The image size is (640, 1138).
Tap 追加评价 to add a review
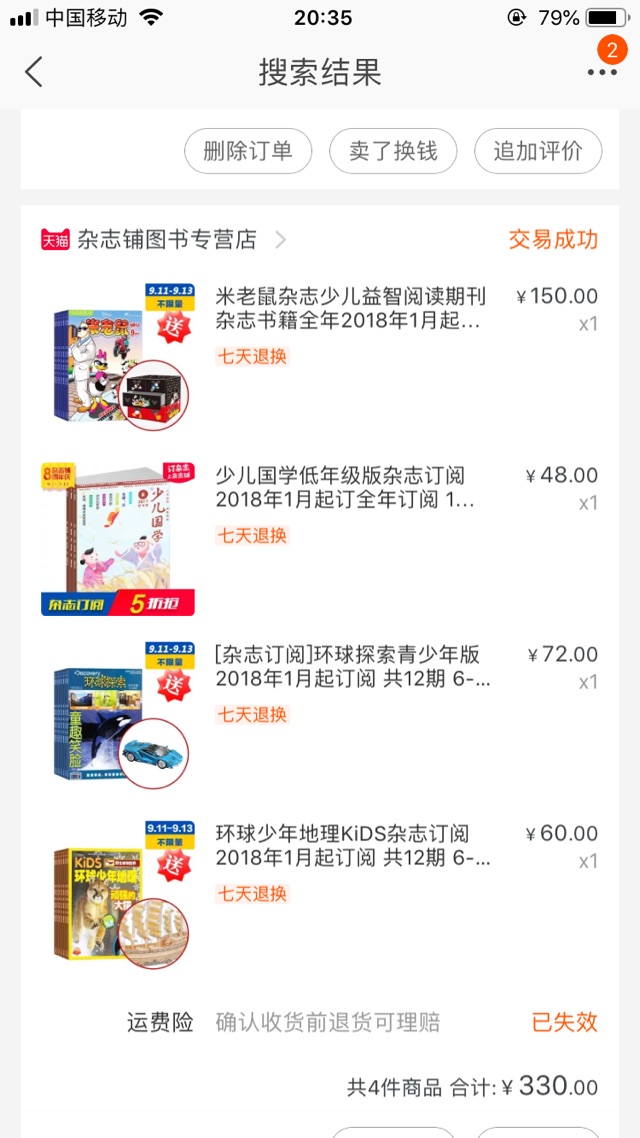(x=538, y=151)
